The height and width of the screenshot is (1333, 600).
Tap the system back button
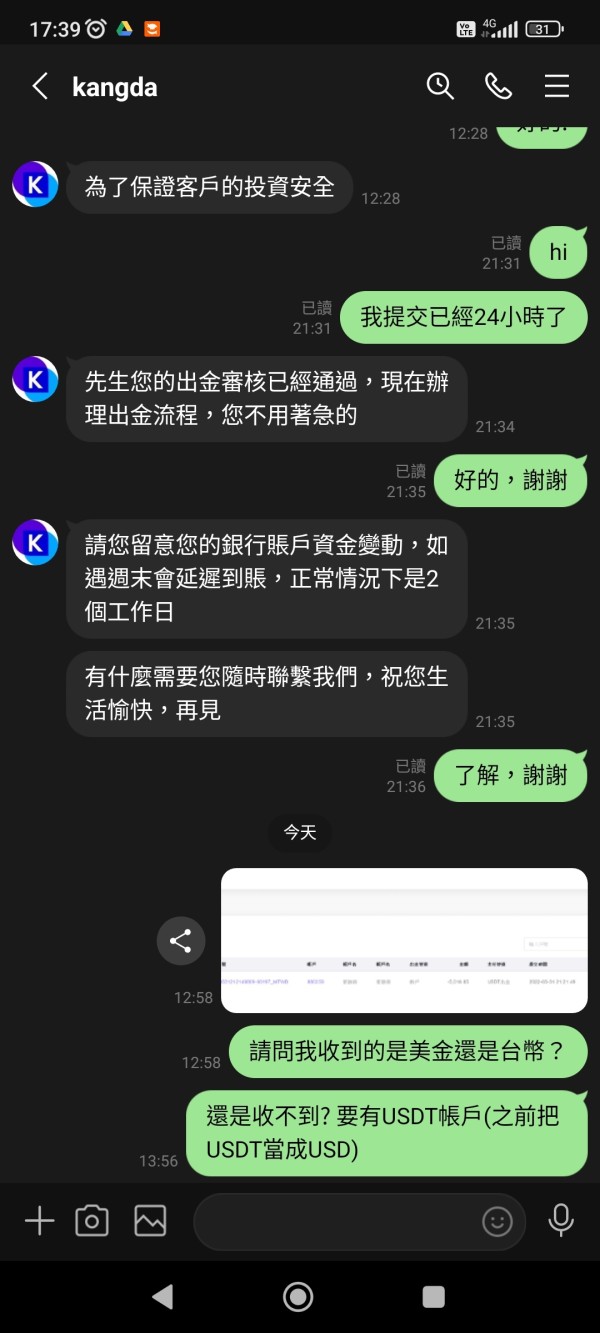pyautogui.click(x=162, y=1297)
